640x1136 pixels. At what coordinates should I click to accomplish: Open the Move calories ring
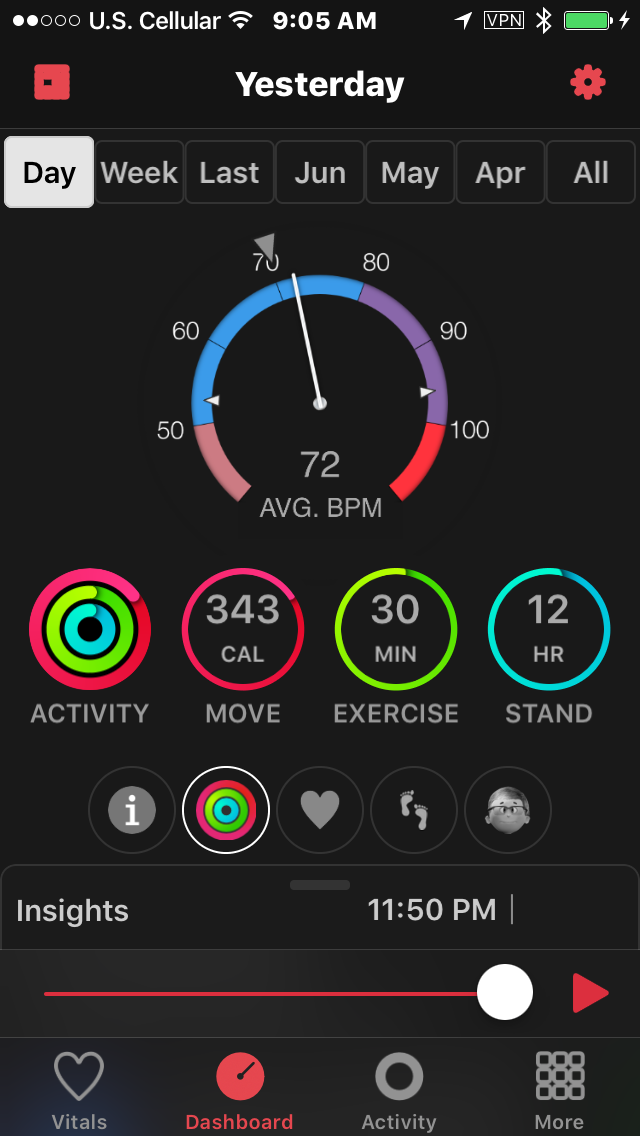pos(243,630)
